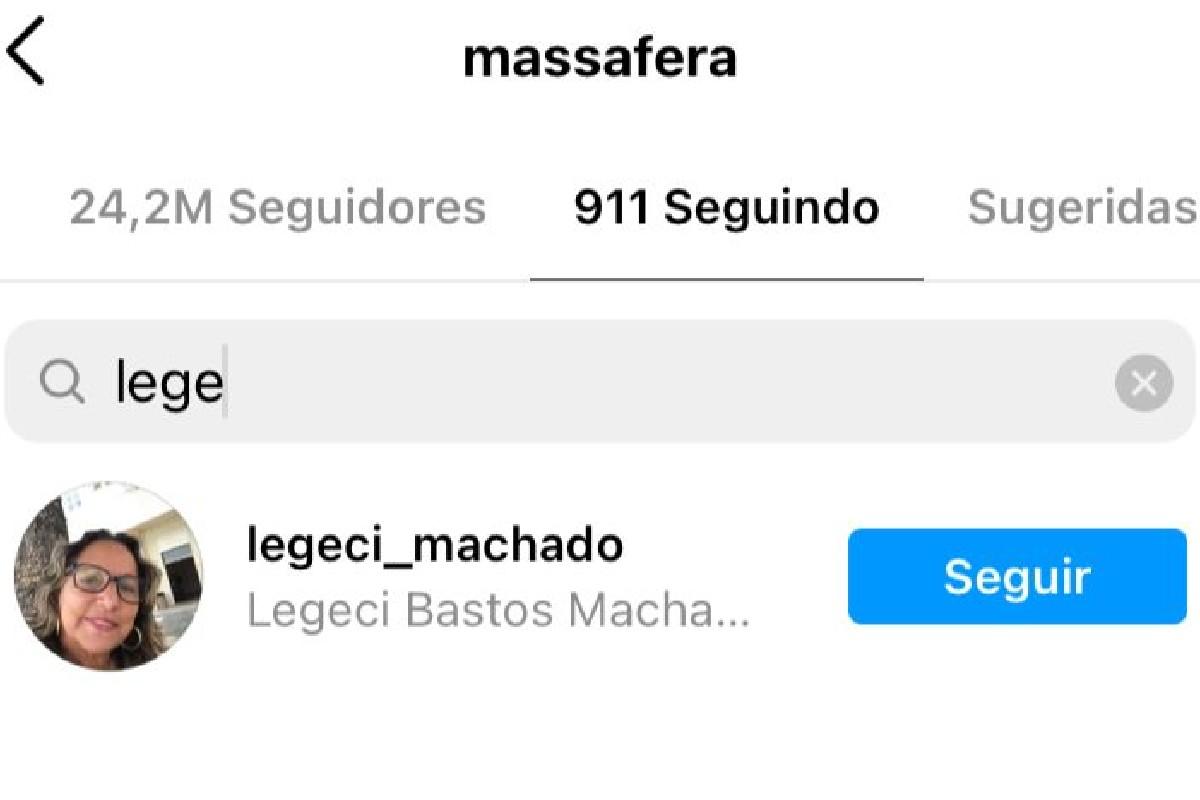The image size is (1200, 800).
Task: Select the 911 Seguindo tab
Action: coord(726,208)
